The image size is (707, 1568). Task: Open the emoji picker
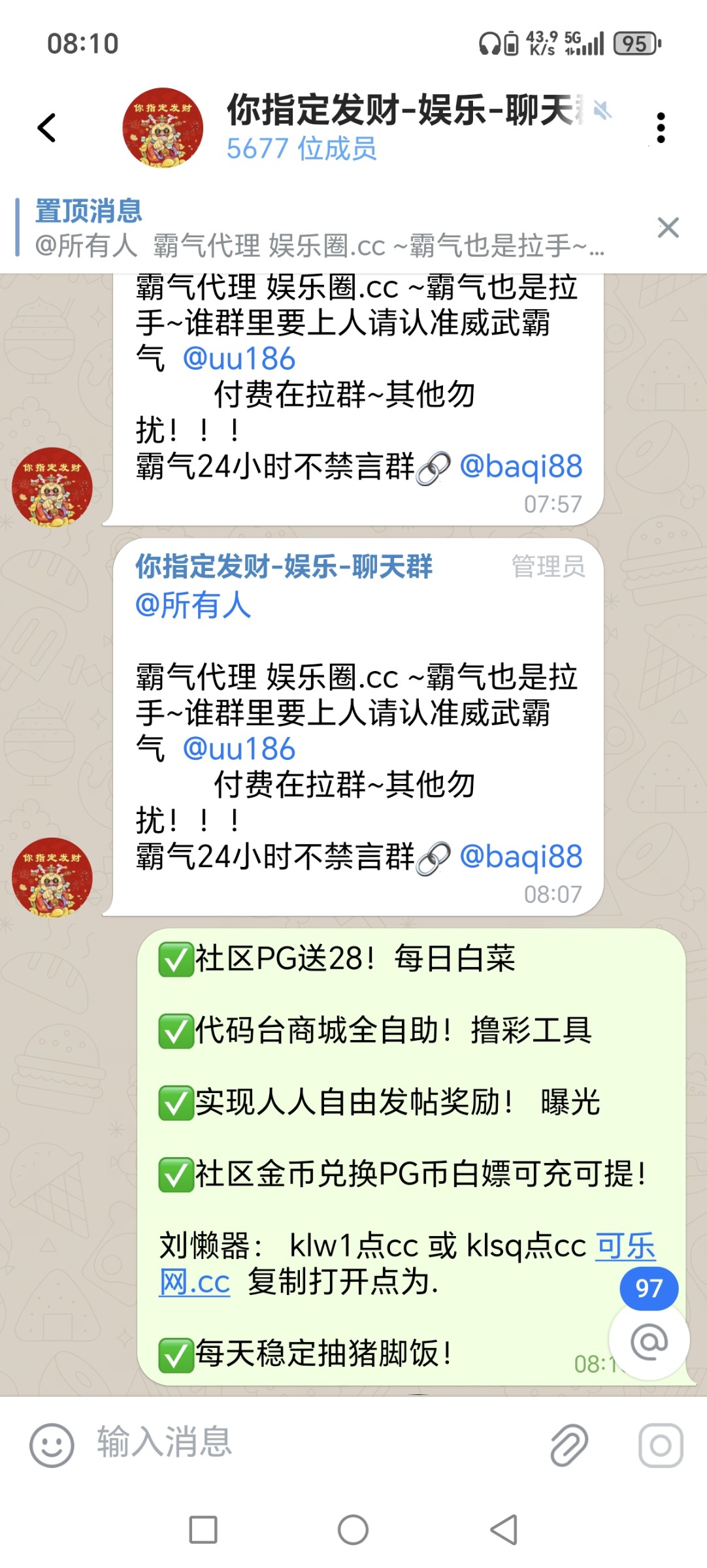coord(52,1445)
